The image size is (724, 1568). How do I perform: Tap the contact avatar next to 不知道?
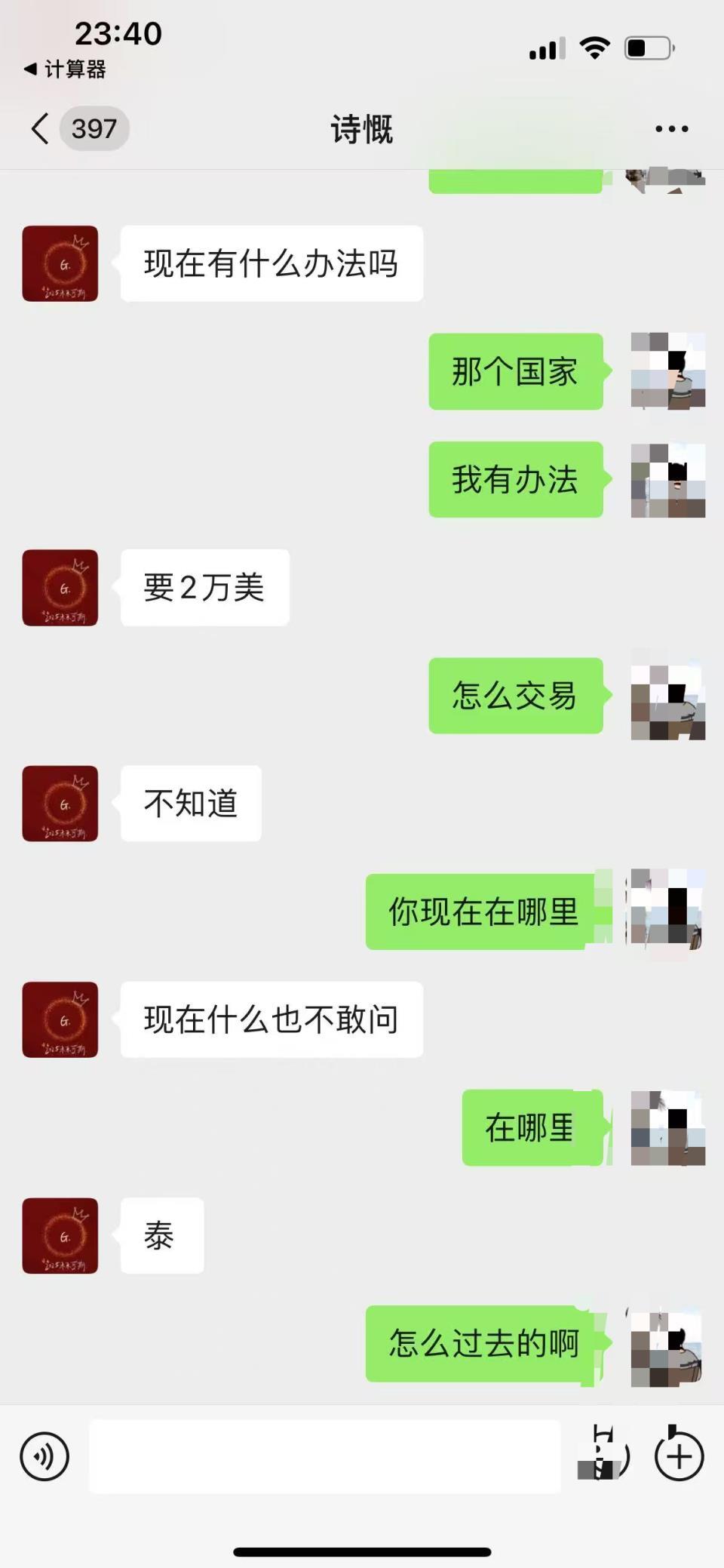point(60,804)
